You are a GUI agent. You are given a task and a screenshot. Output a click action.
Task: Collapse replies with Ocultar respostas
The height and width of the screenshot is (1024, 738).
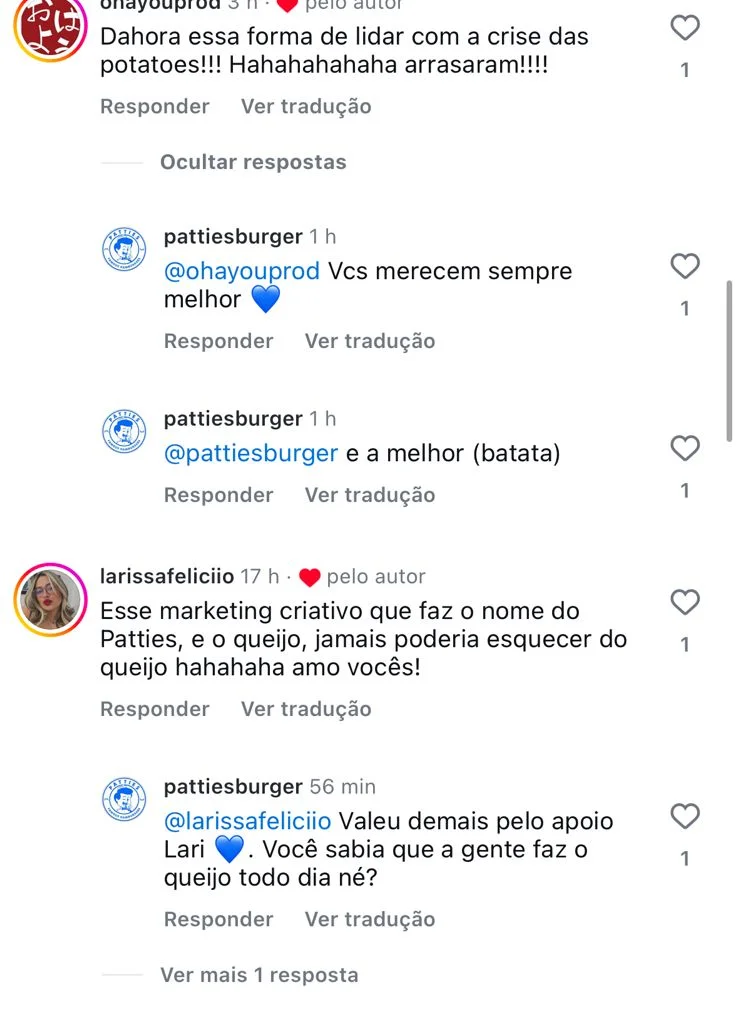(253, 162)
